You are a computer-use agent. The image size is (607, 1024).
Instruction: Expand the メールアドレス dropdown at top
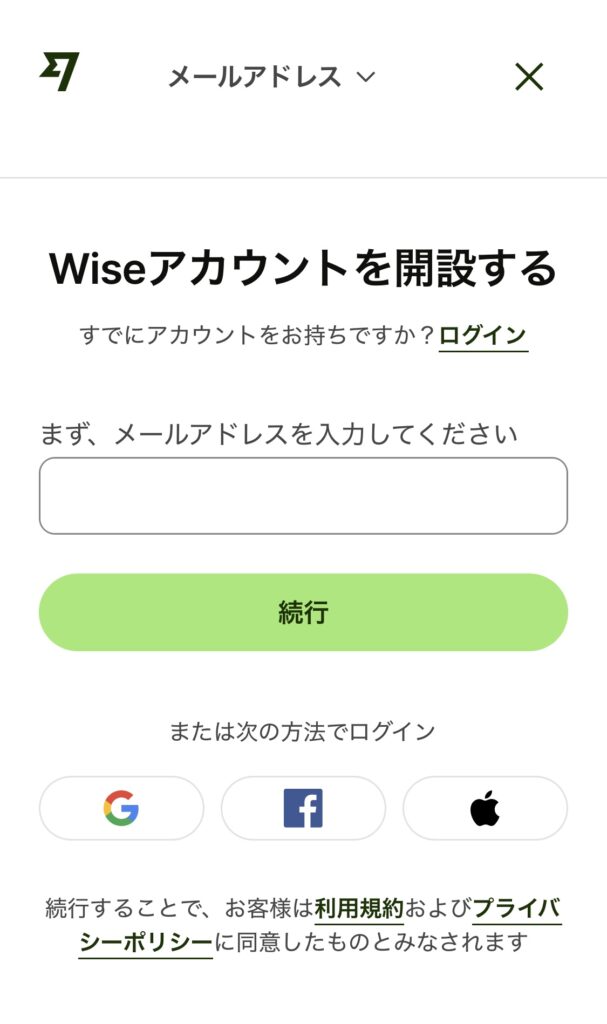pos(272,77)
